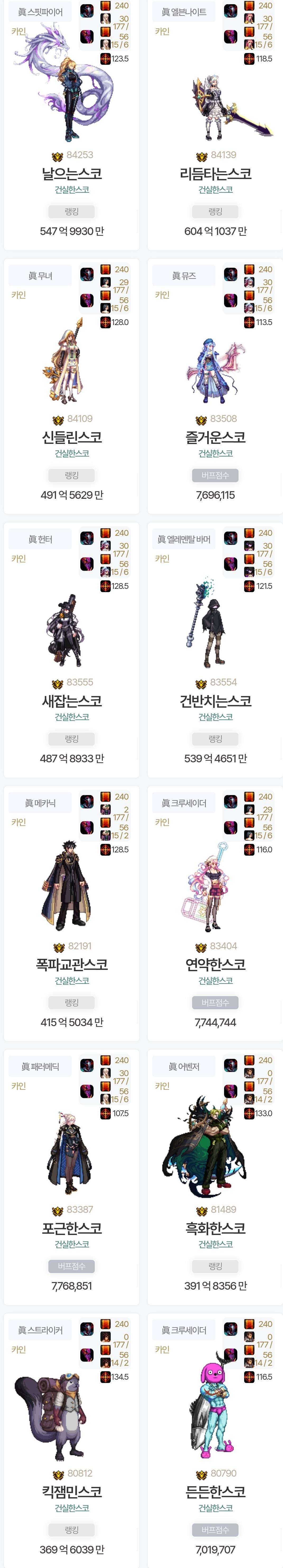Open the 새잡는스코 character card
The width and height of the screenshot is (283, 1568).
pos(72,701)
